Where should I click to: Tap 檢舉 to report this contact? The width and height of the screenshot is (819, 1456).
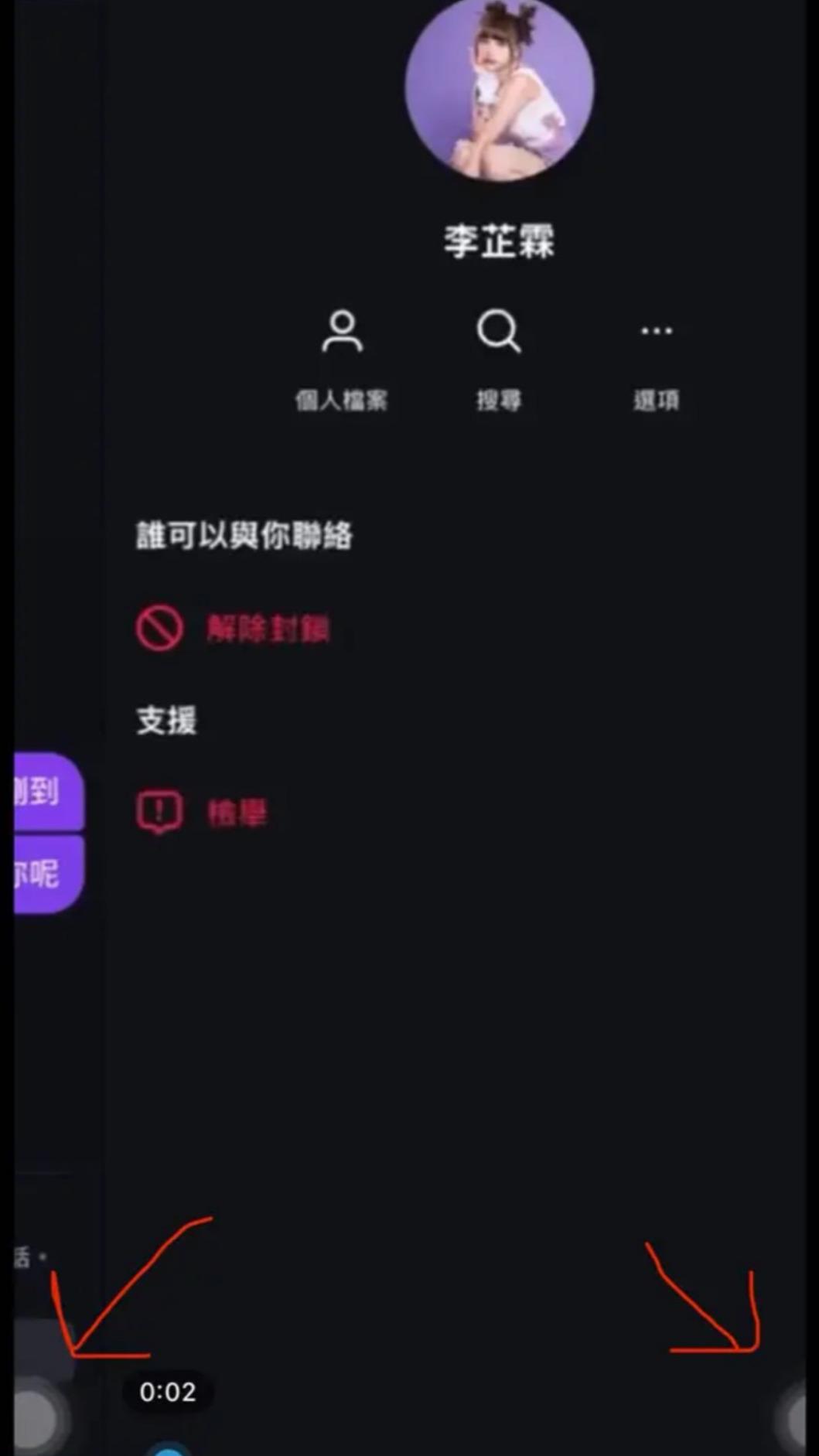pyautogui.click(x=237, y=813)
